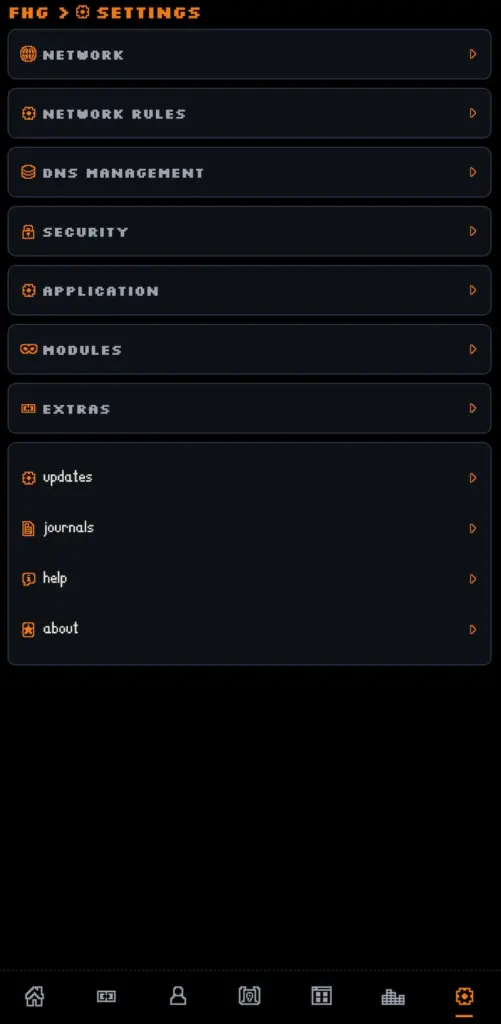501x1024 pixels.
Task: Open the grid table tab
Action: click(321, 996)
